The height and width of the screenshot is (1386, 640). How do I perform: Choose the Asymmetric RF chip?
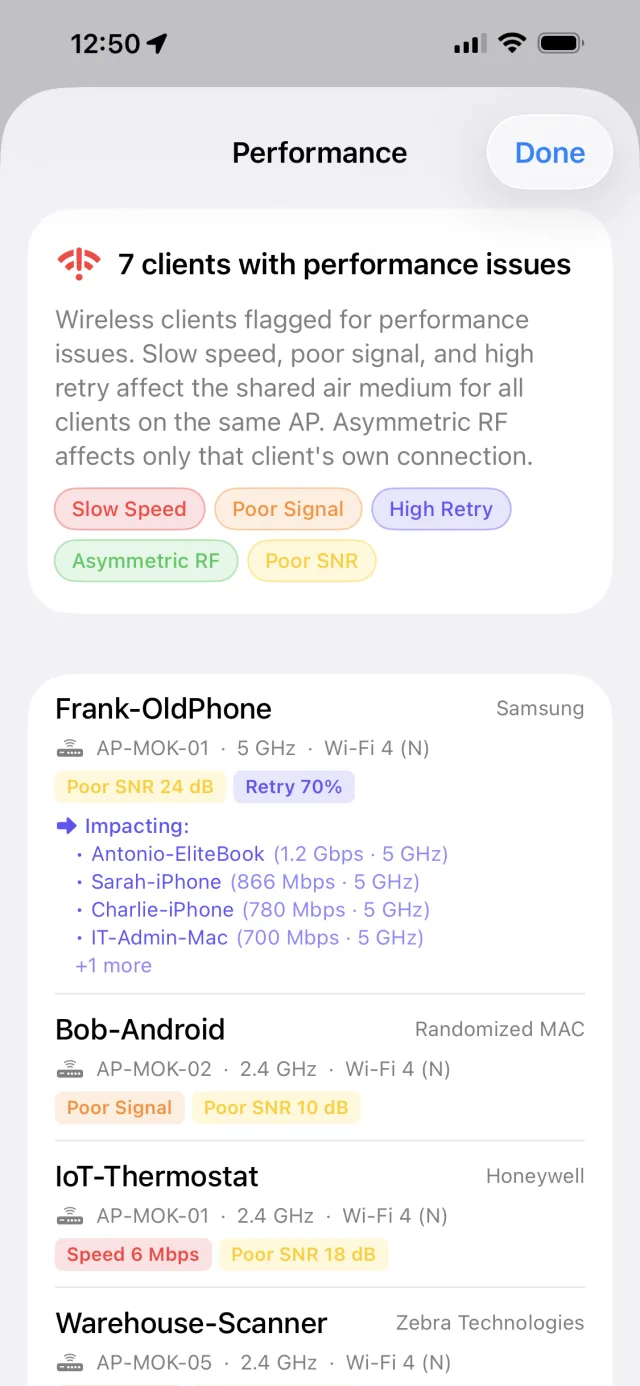click(x=146, y=561)
